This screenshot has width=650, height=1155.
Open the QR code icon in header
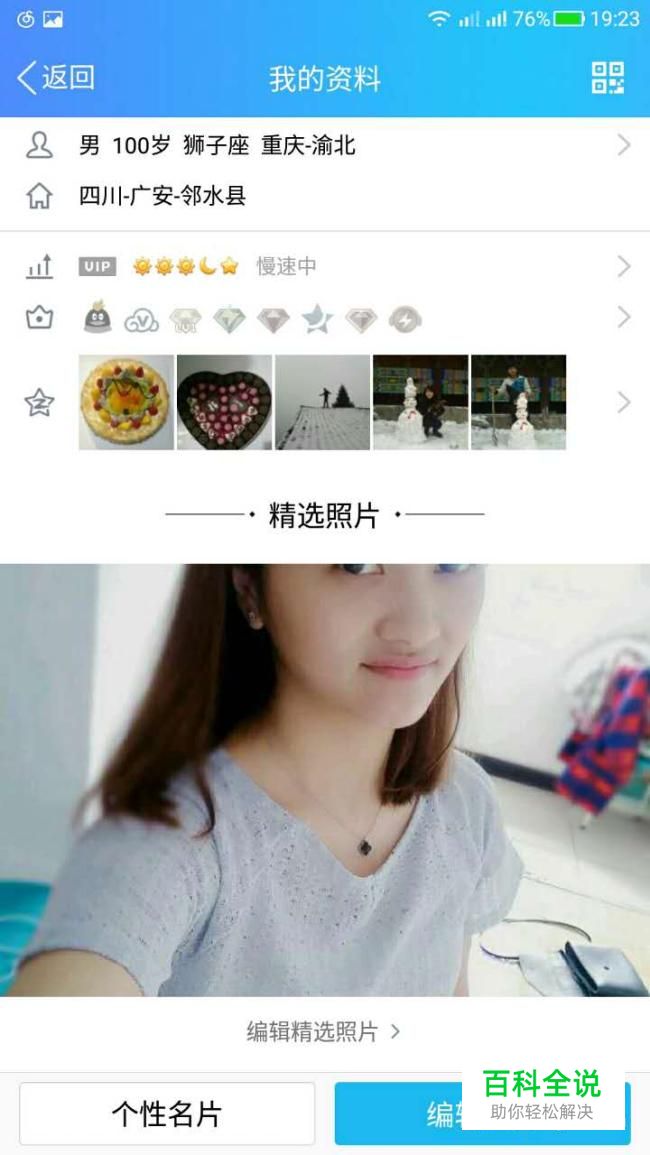[x=607, y=77]
